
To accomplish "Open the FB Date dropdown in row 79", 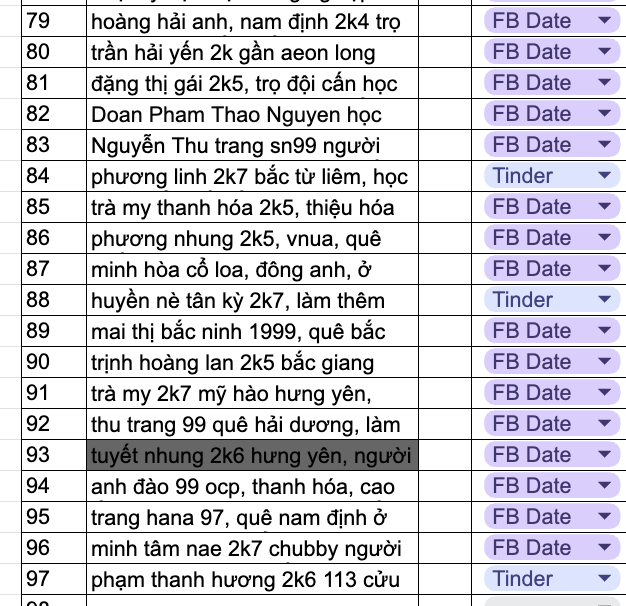I will pyautogui.click(x=552, y=21).
